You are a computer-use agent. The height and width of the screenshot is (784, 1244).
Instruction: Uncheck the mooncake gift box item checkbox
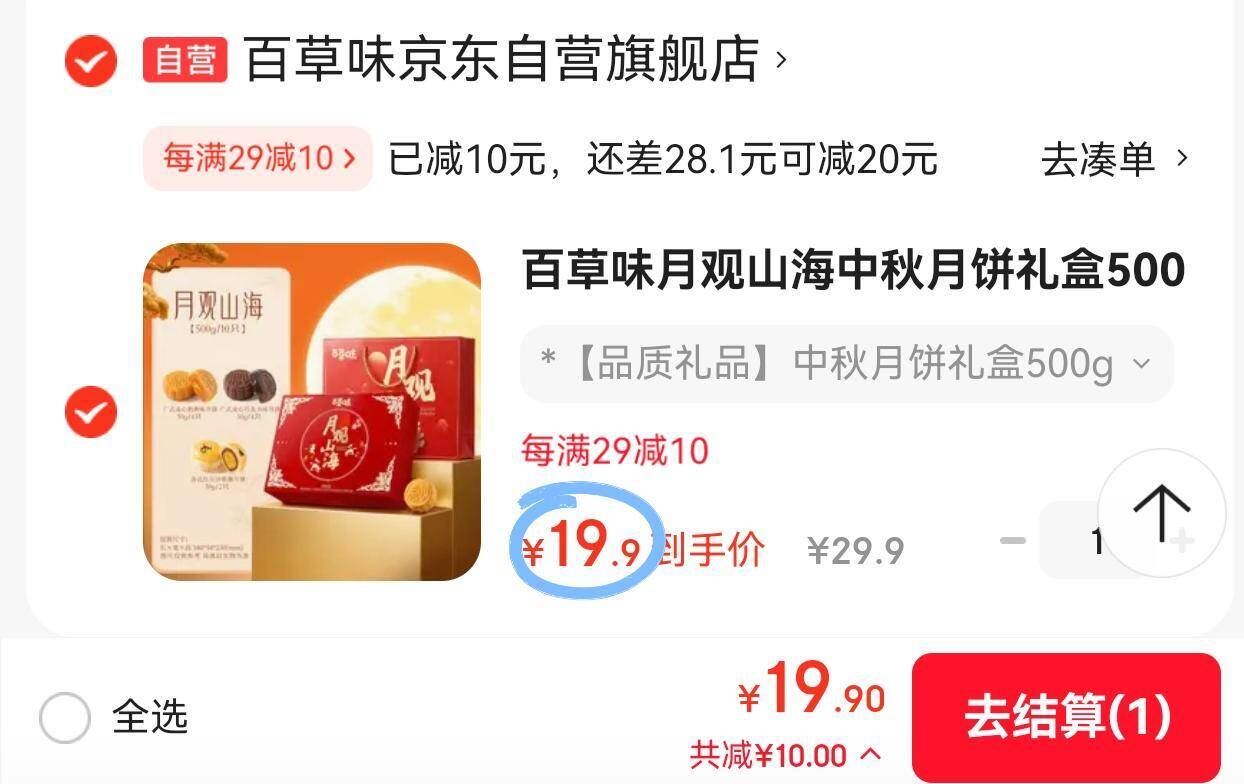click(91, 412)
